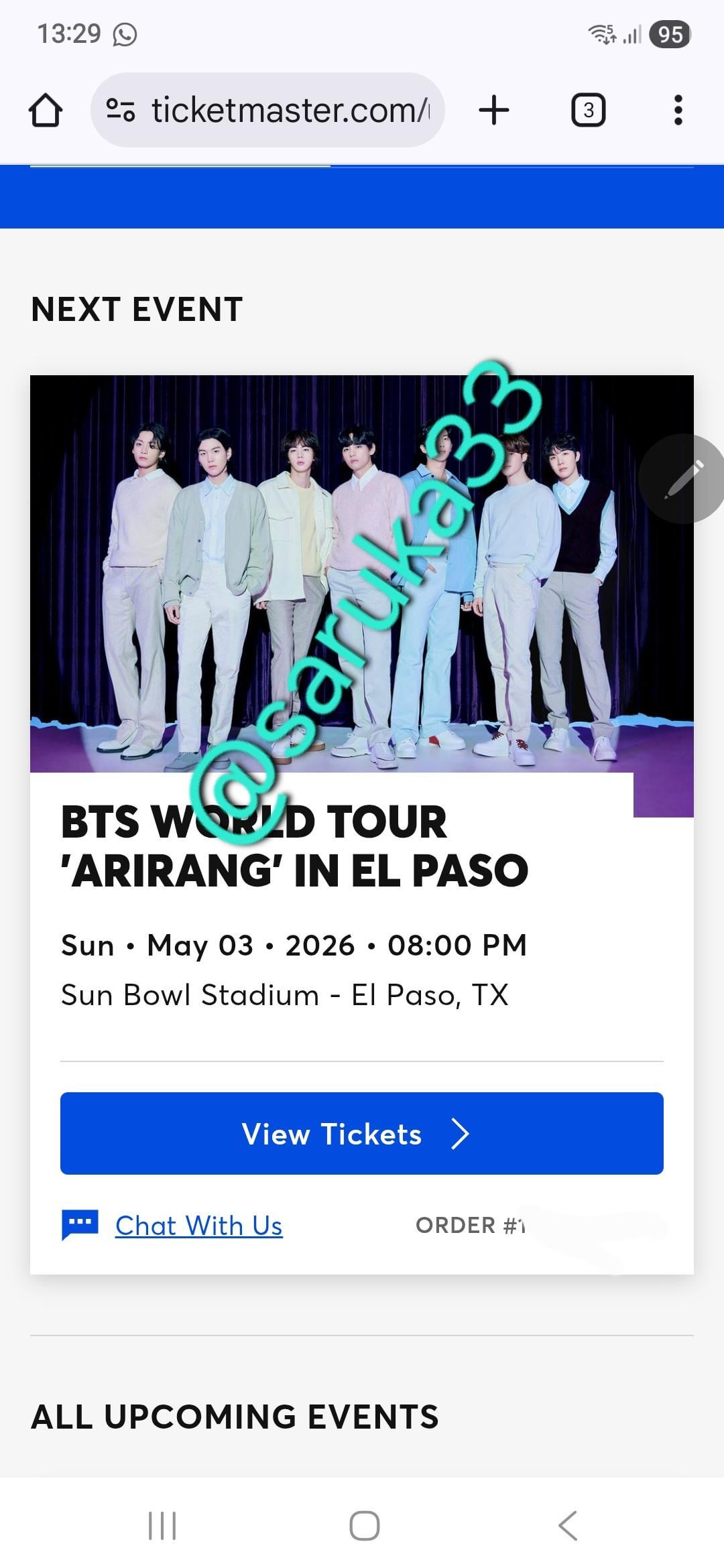
Task: Open Chrome's three-dot overflow menu
Action: (678, 109)
